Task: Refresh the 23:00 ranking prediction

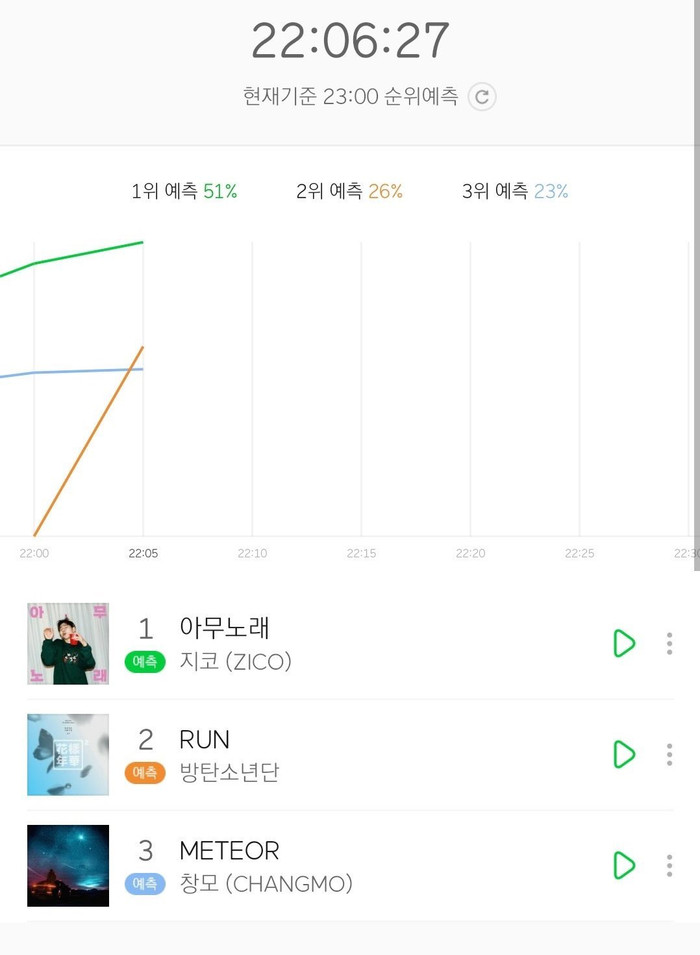Action: (482, 97)
